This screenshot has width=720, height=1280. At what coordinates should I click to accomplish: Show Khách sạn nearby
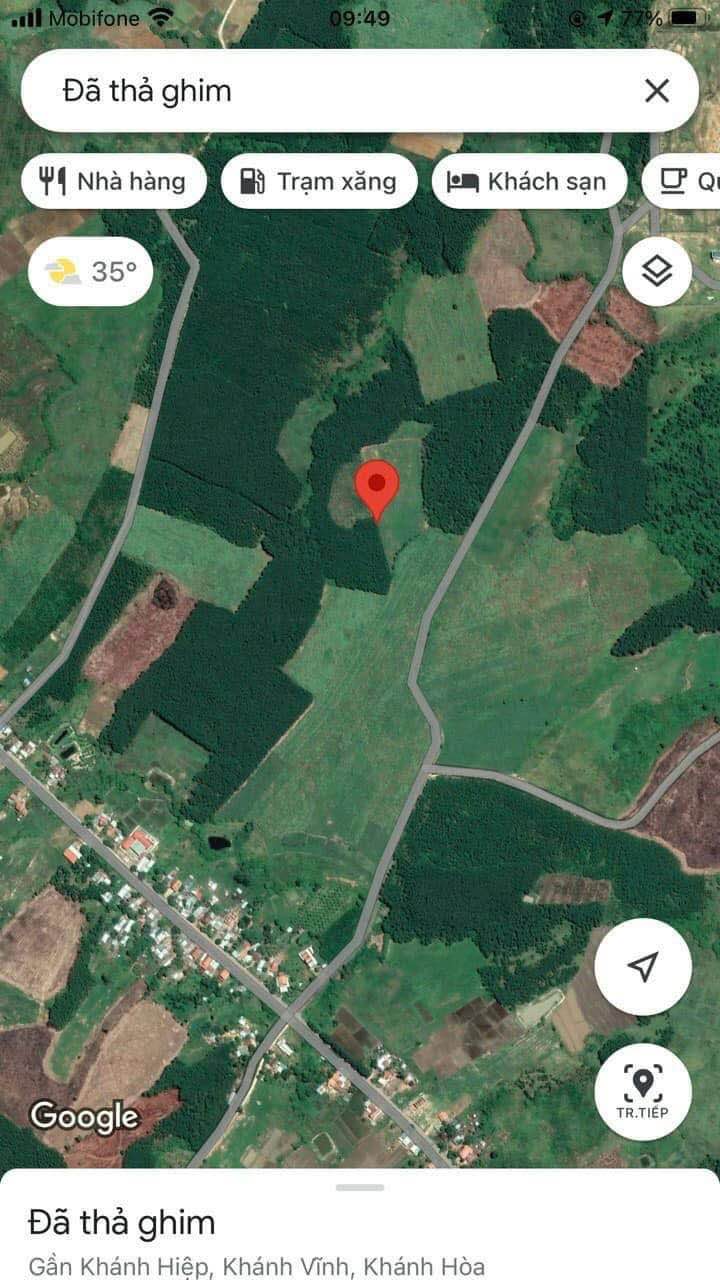point(529,181)
